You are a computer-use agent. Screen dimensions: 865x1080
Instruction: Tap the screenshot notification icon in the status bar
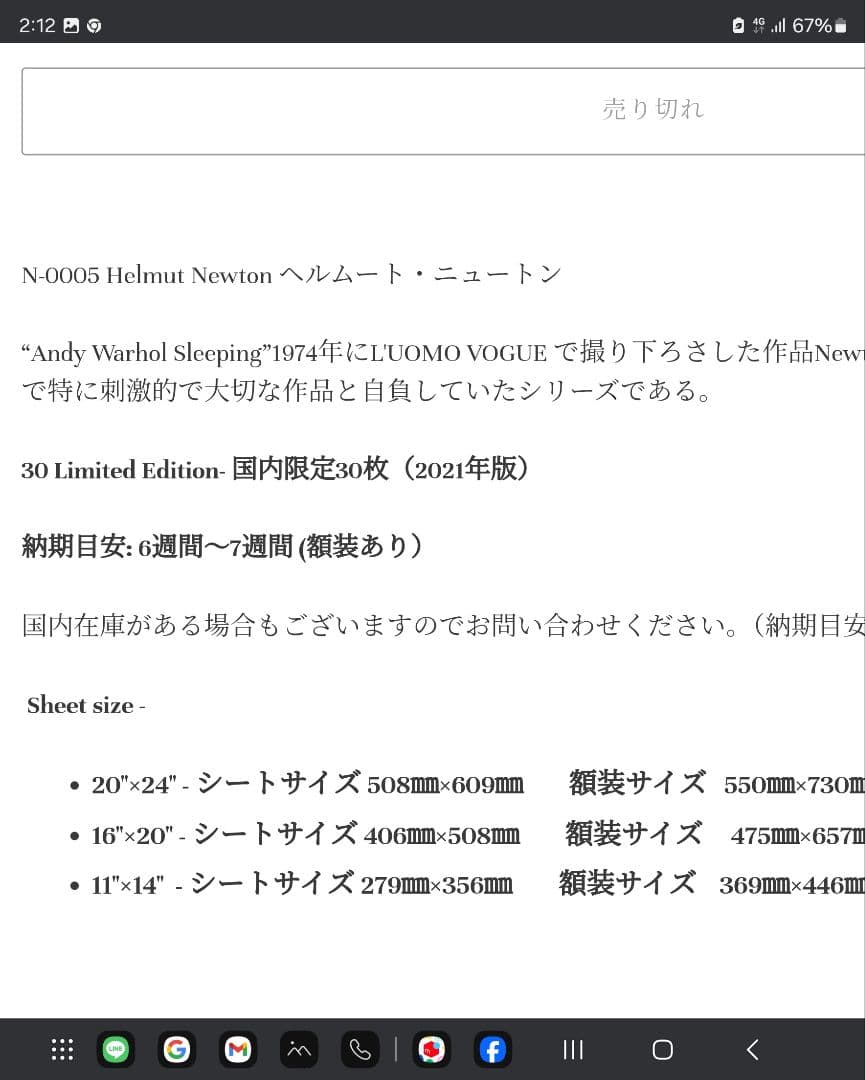(69, 24)
